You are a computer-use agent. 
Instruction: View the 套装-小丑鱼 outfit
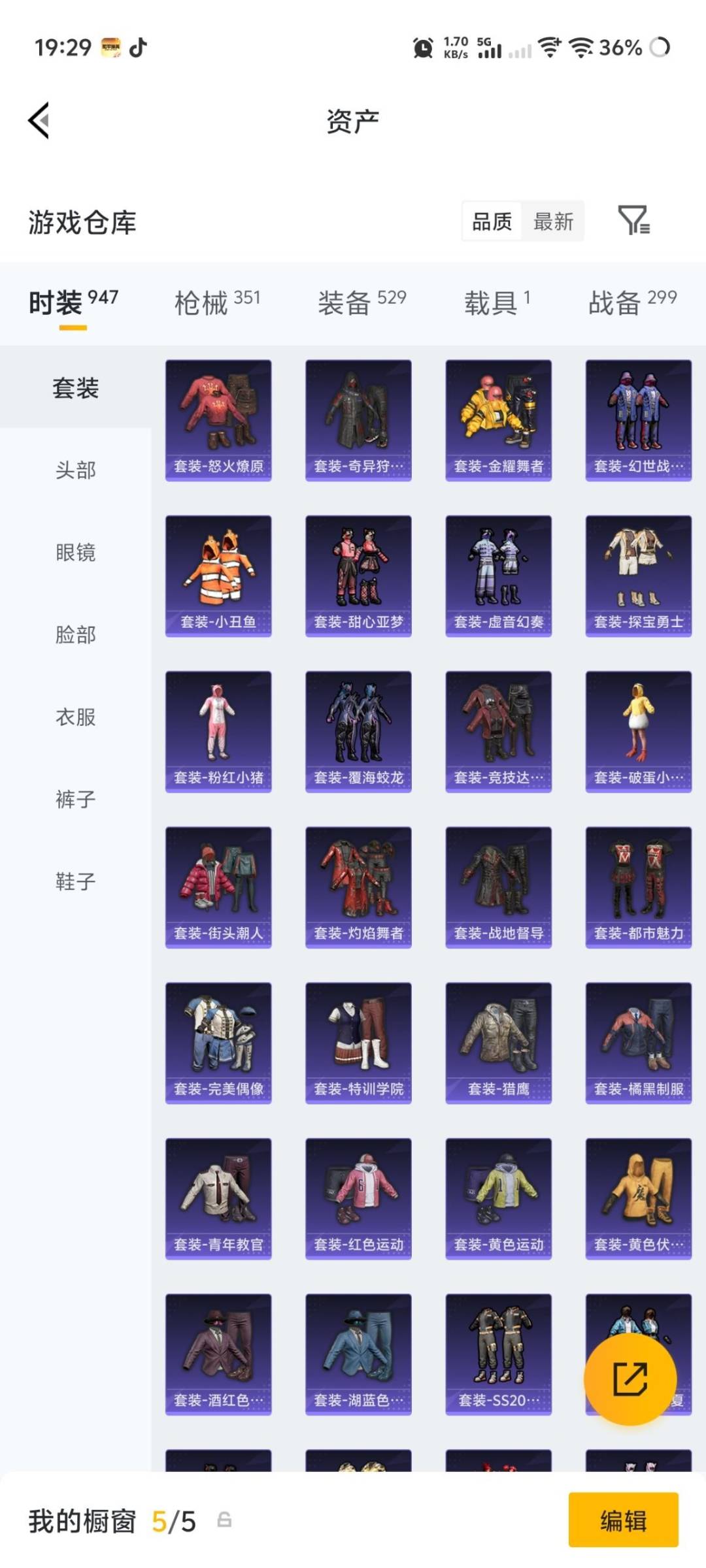tap(218, 575)
